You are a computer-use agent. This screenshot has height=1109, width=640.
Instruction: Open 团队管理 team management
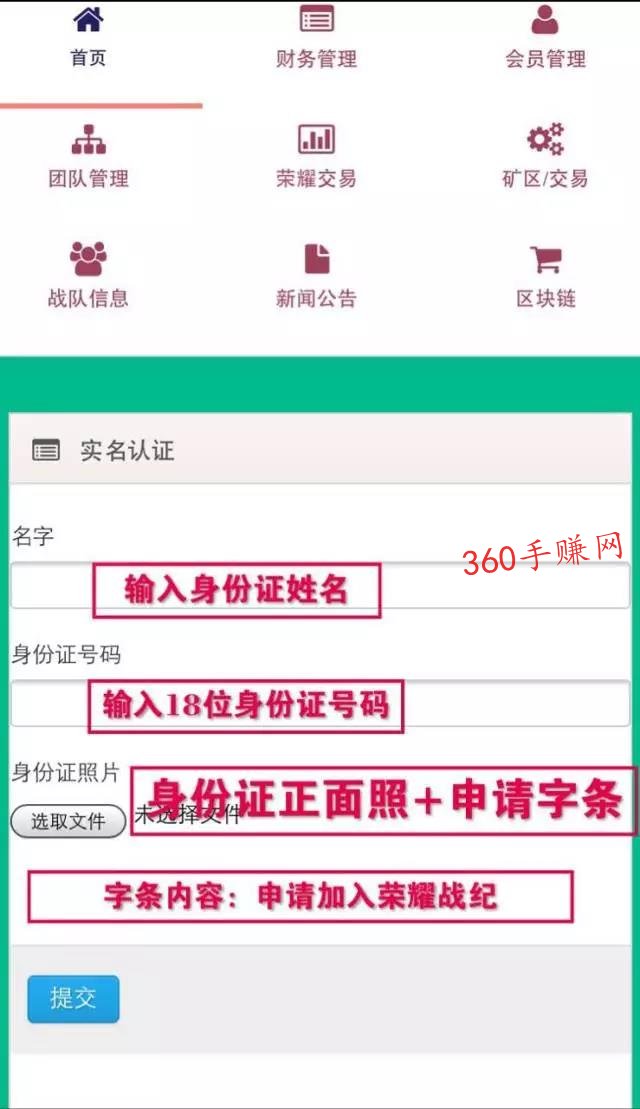[88, 158]
